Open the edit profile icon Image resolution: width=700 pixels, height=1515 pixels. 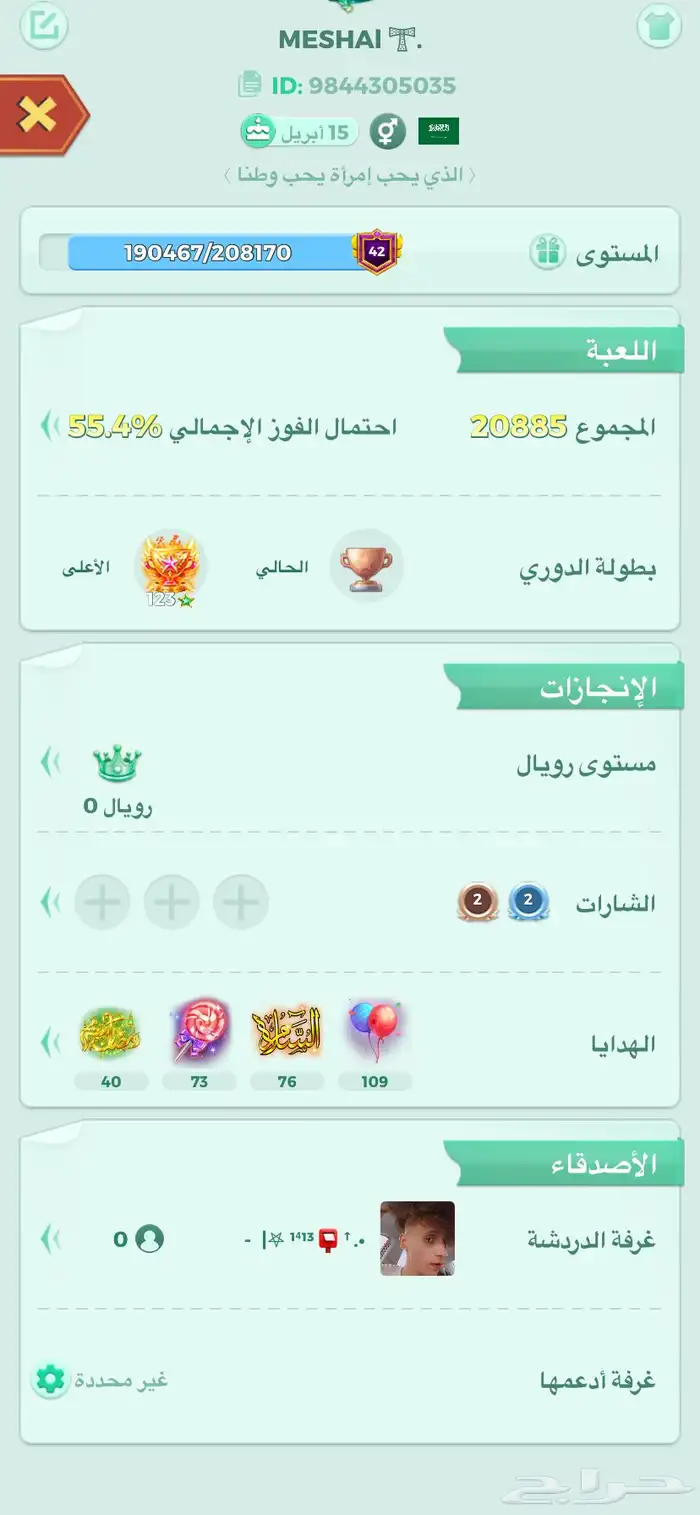coord(44,26)
